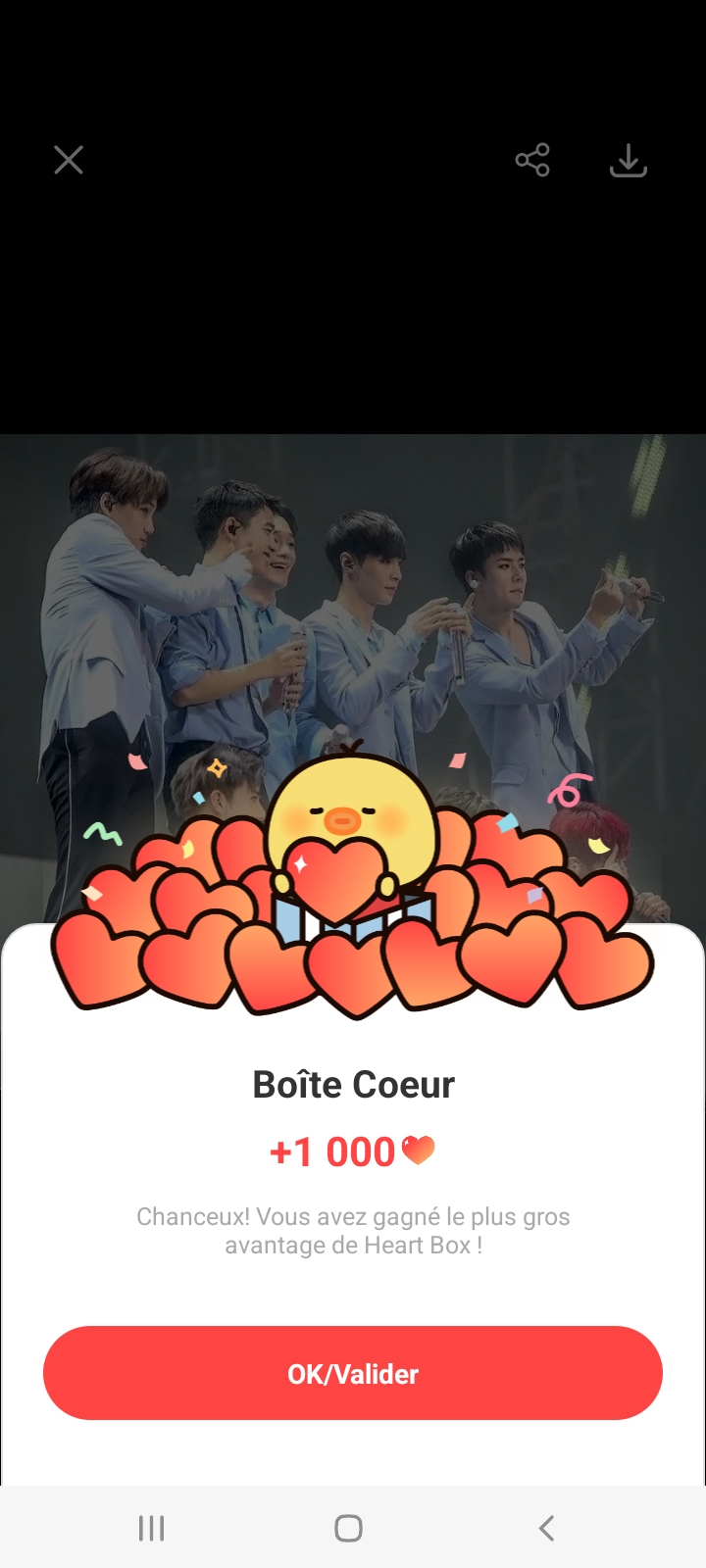The image size is (706, 1568).
Task: Download the photo
Action: [x=628, y=160]
